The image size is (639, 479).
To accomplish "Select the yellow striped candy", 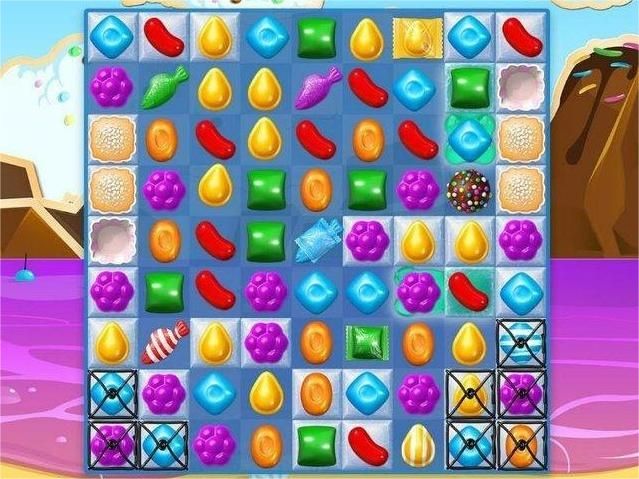I will [x=418, y=445].
